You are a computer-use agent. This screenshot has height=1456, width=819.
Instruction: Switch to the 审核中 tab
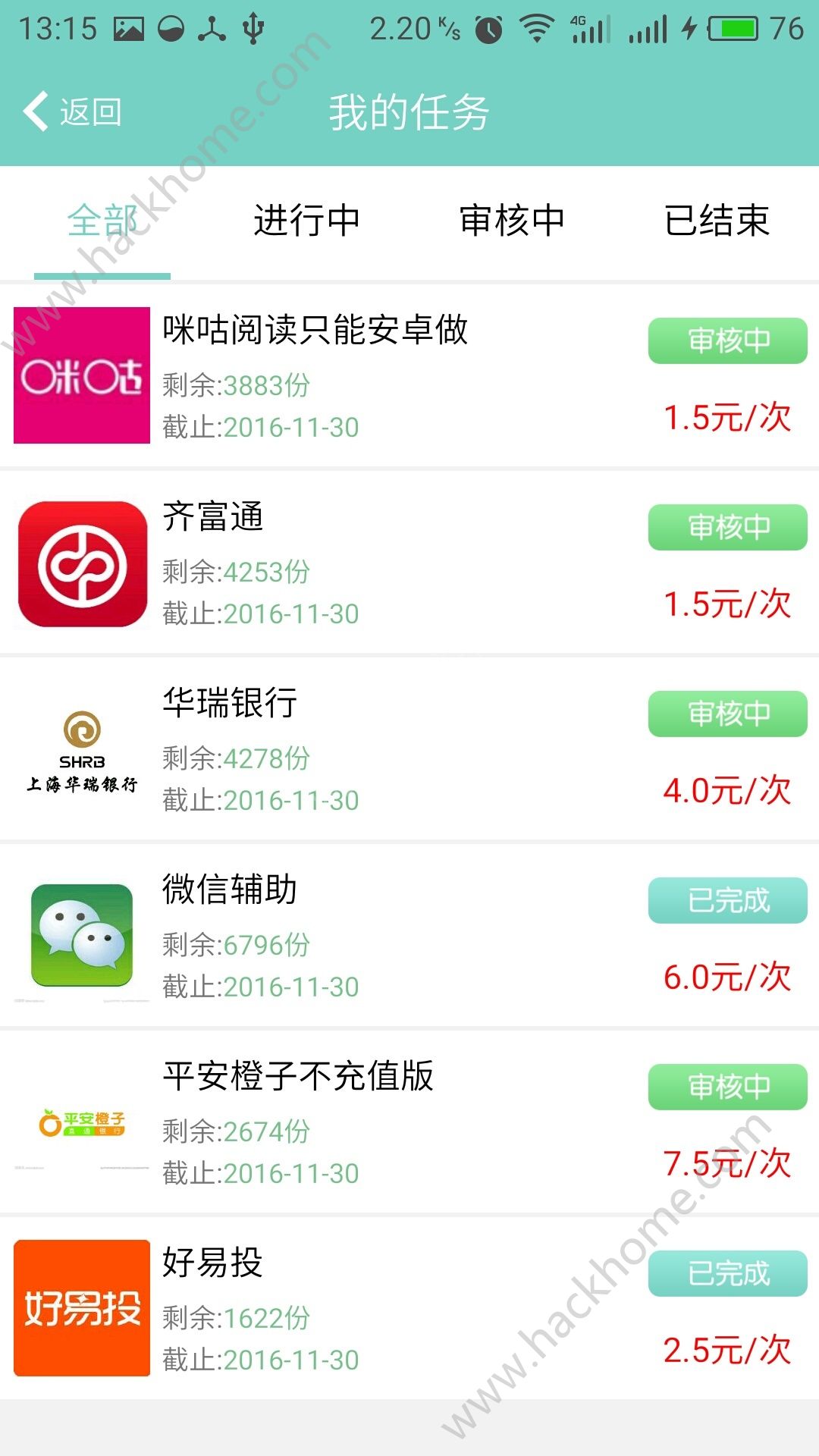click(x=512, y=221)
